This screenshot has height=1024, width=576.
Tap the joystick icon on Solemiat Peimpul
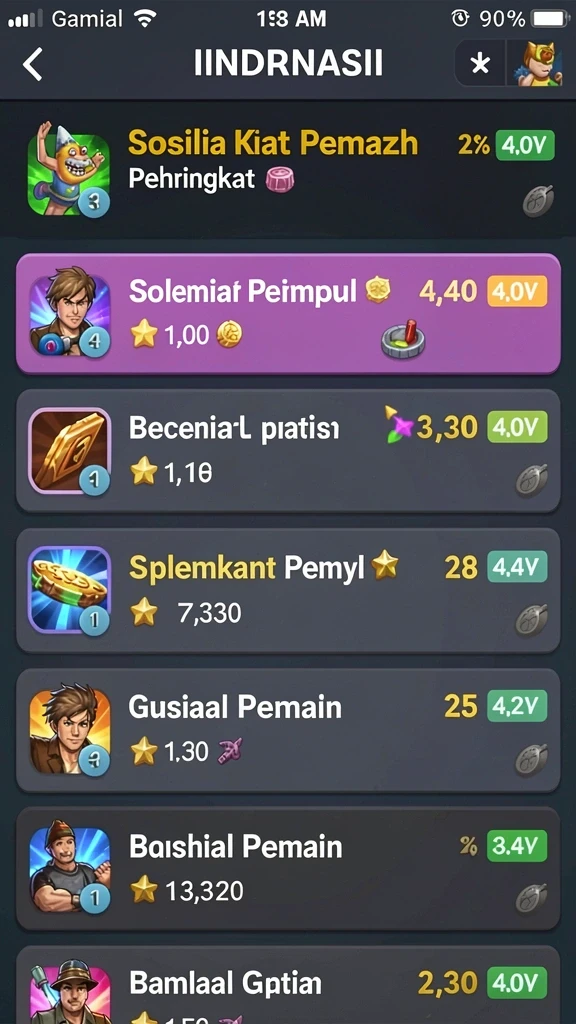(x=403, y=338)
